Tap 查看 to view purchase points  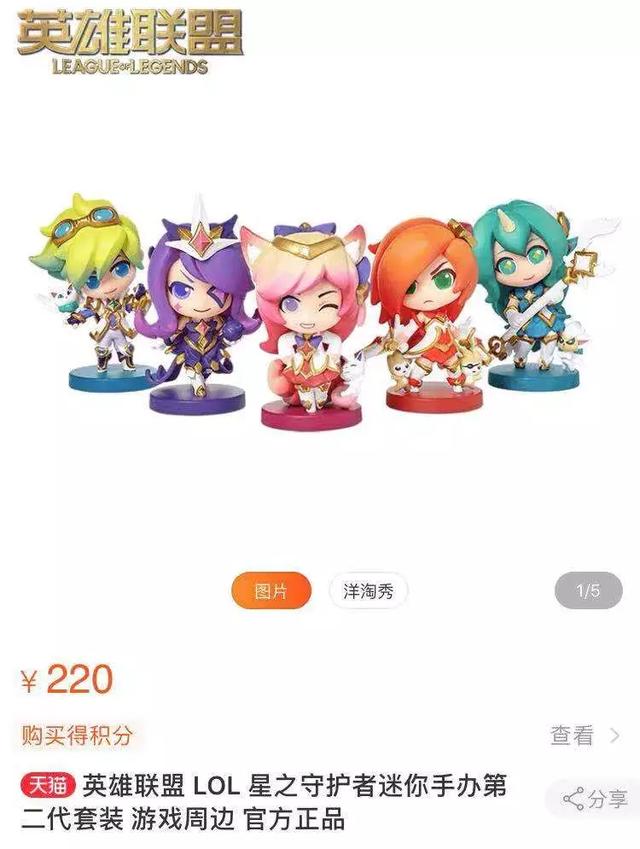pos(584,736)
